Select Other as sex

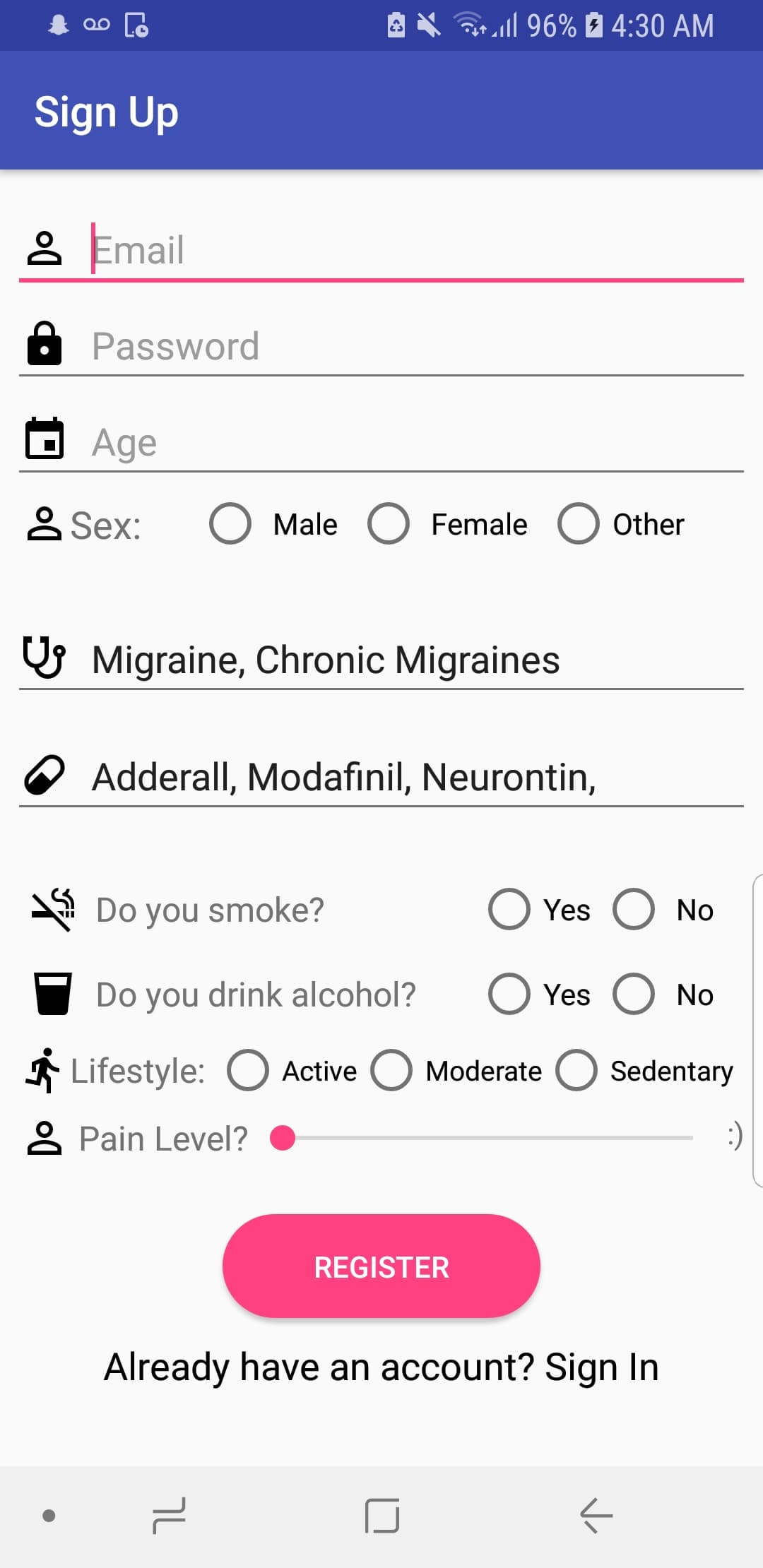click(579, 524)
